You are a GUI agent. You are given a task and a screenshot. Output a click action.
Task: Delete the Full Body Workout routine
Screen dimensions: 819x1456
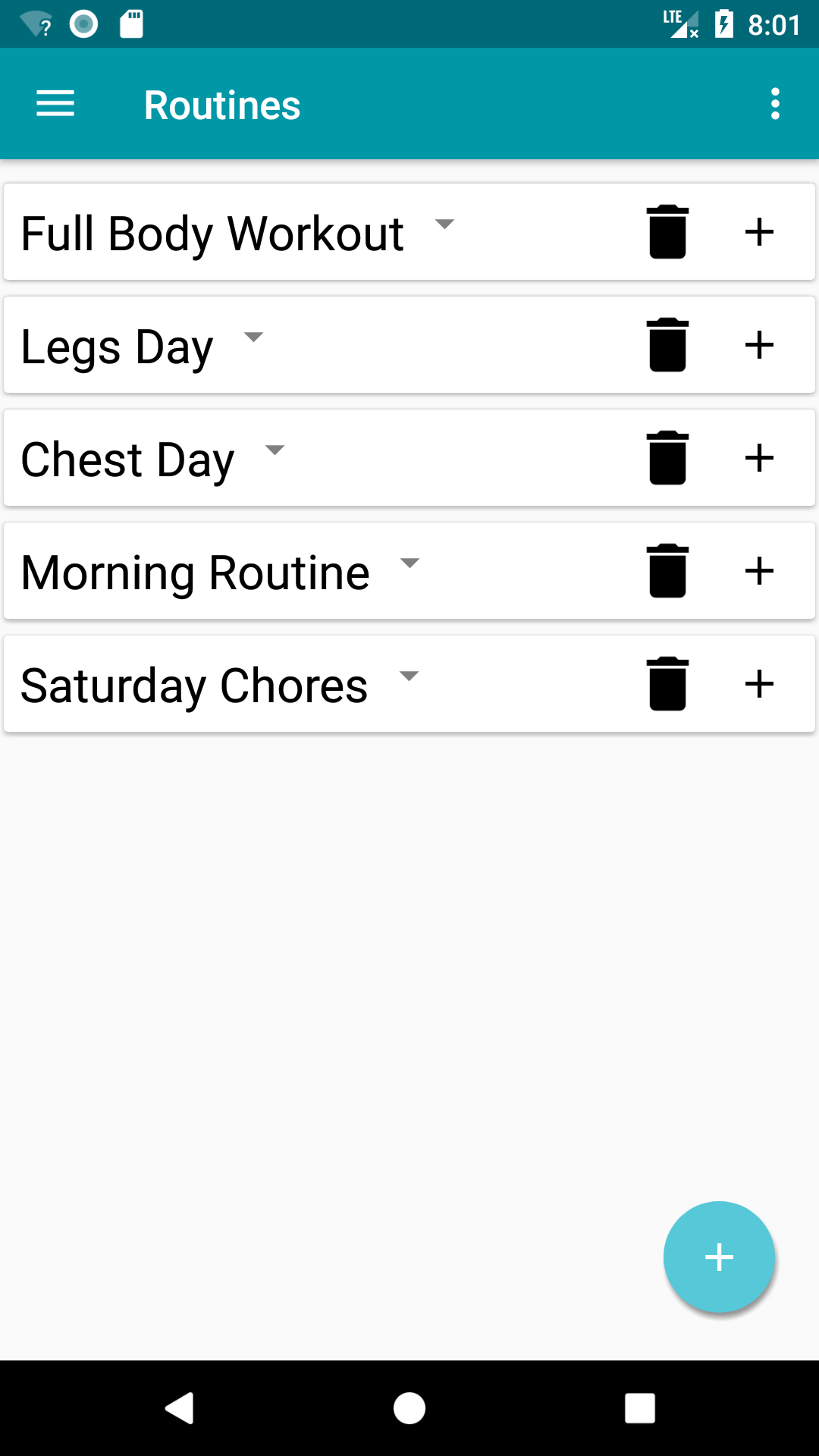667,232
